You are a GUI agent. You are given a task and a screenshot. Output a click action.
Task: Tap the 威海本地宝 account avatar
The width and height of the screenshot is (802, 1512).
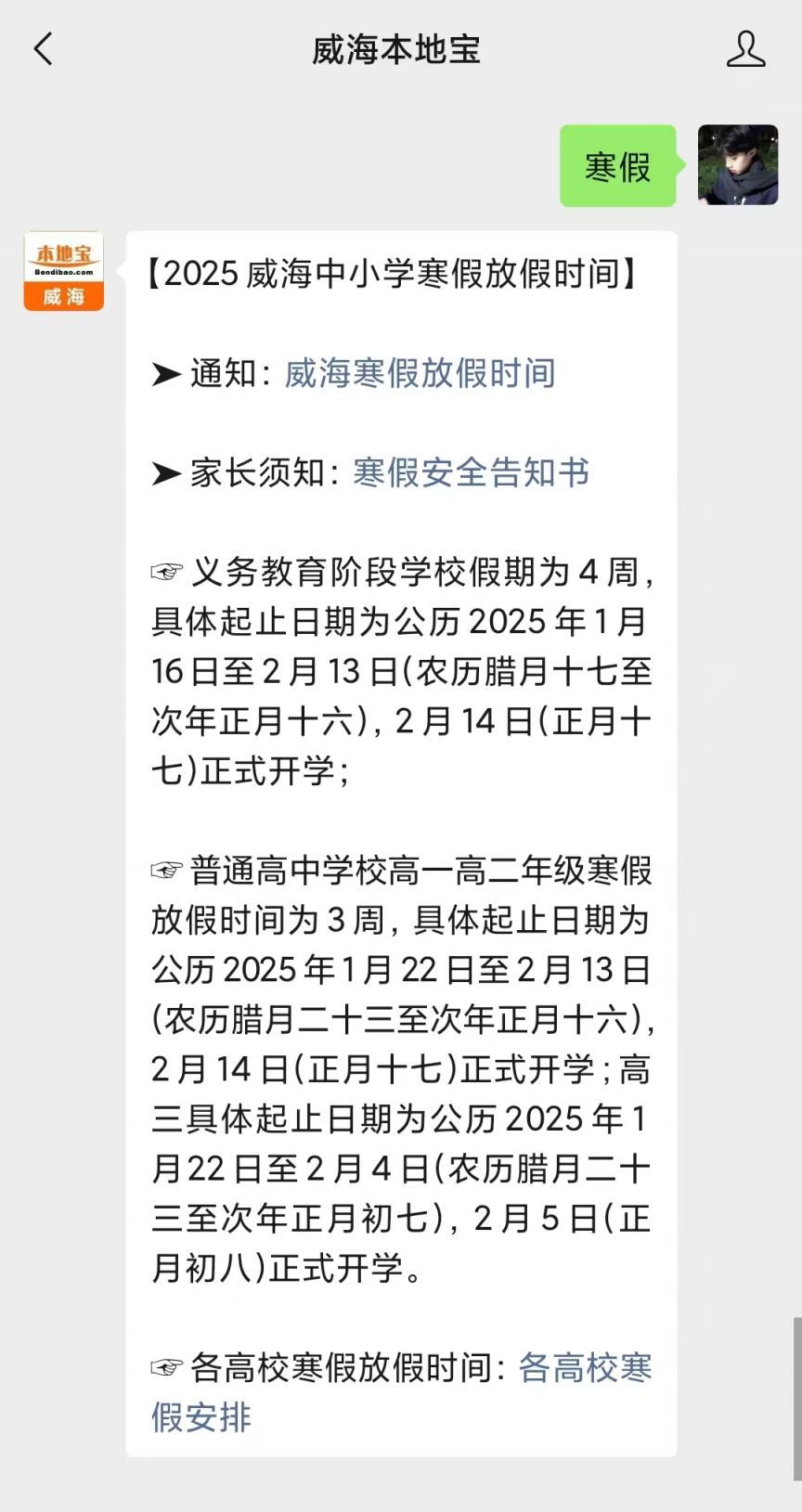(63, 271)
